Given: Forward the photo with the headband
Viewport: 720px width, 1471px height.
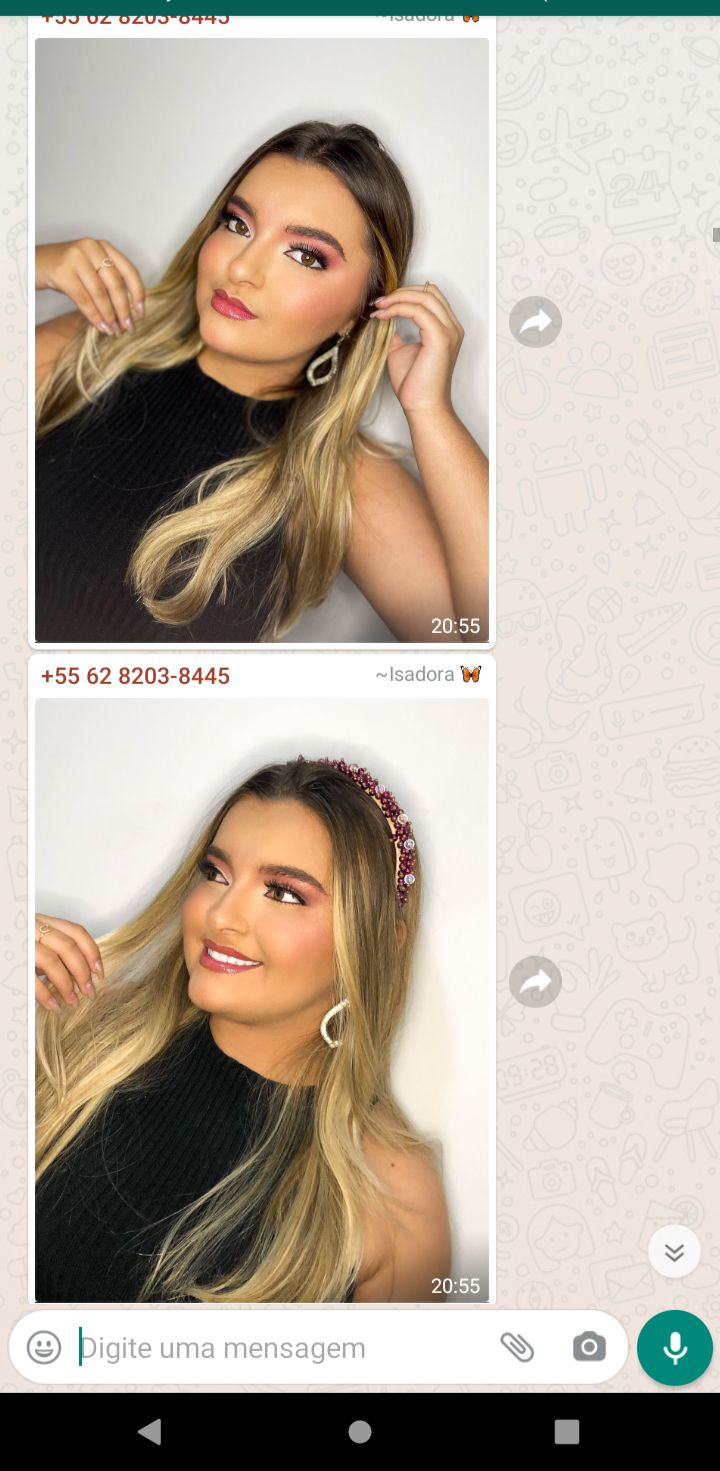Looking at the screenshot, I should [x=535, y=982].
